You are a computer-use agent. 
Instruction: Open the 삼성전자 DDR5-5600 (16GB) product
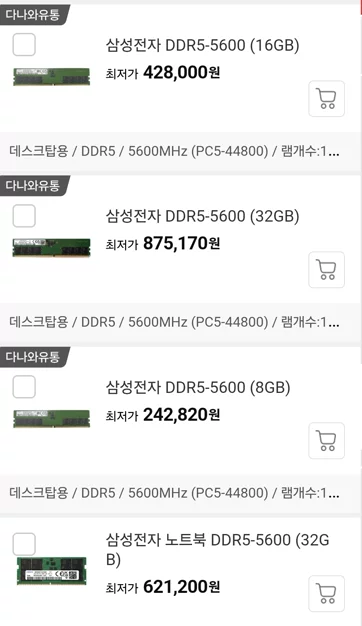point(202,45)
